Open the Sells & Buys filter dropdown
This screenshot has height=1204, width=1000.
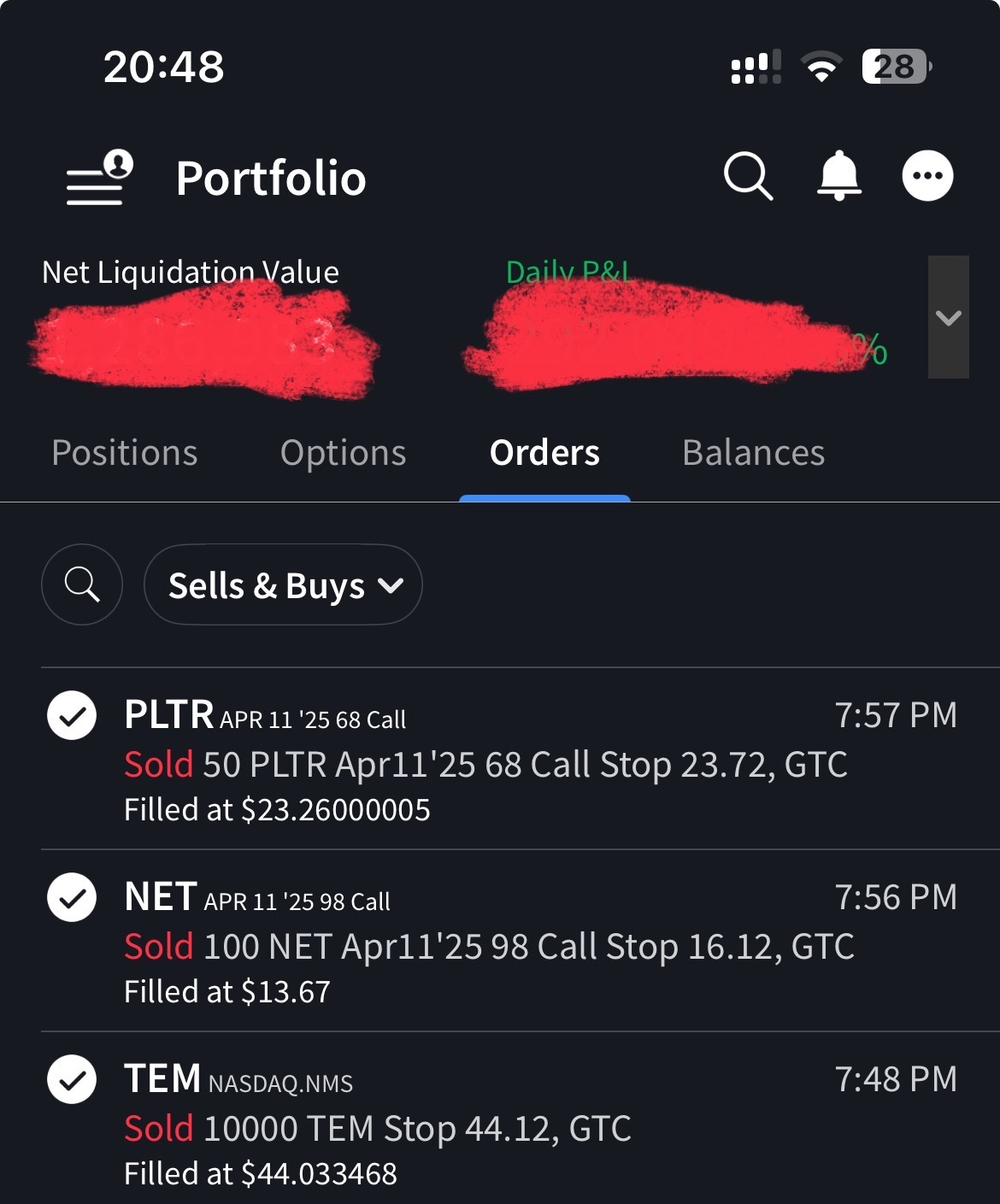(284, 585)
